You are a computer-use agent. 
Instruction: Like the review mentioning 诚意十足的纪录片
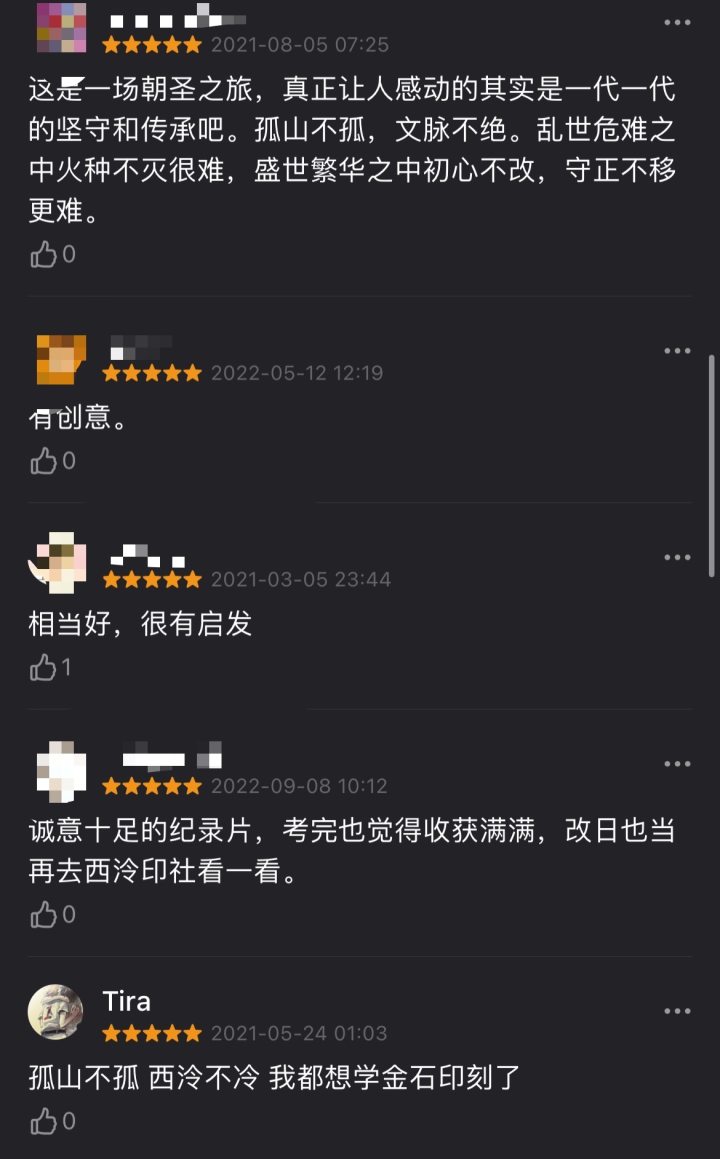(44, 914)
